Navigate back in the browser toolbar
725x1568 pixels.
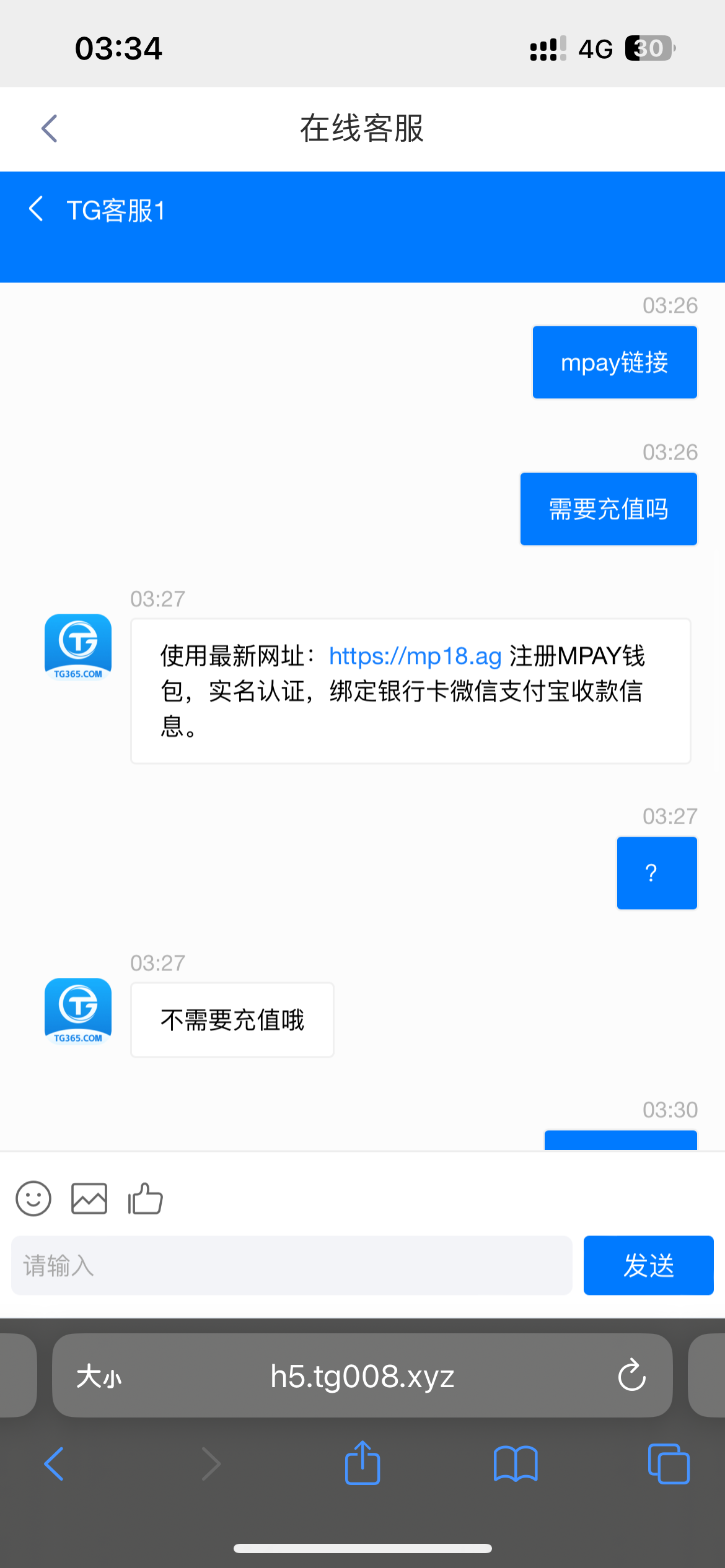click(x=54, y=1464)
